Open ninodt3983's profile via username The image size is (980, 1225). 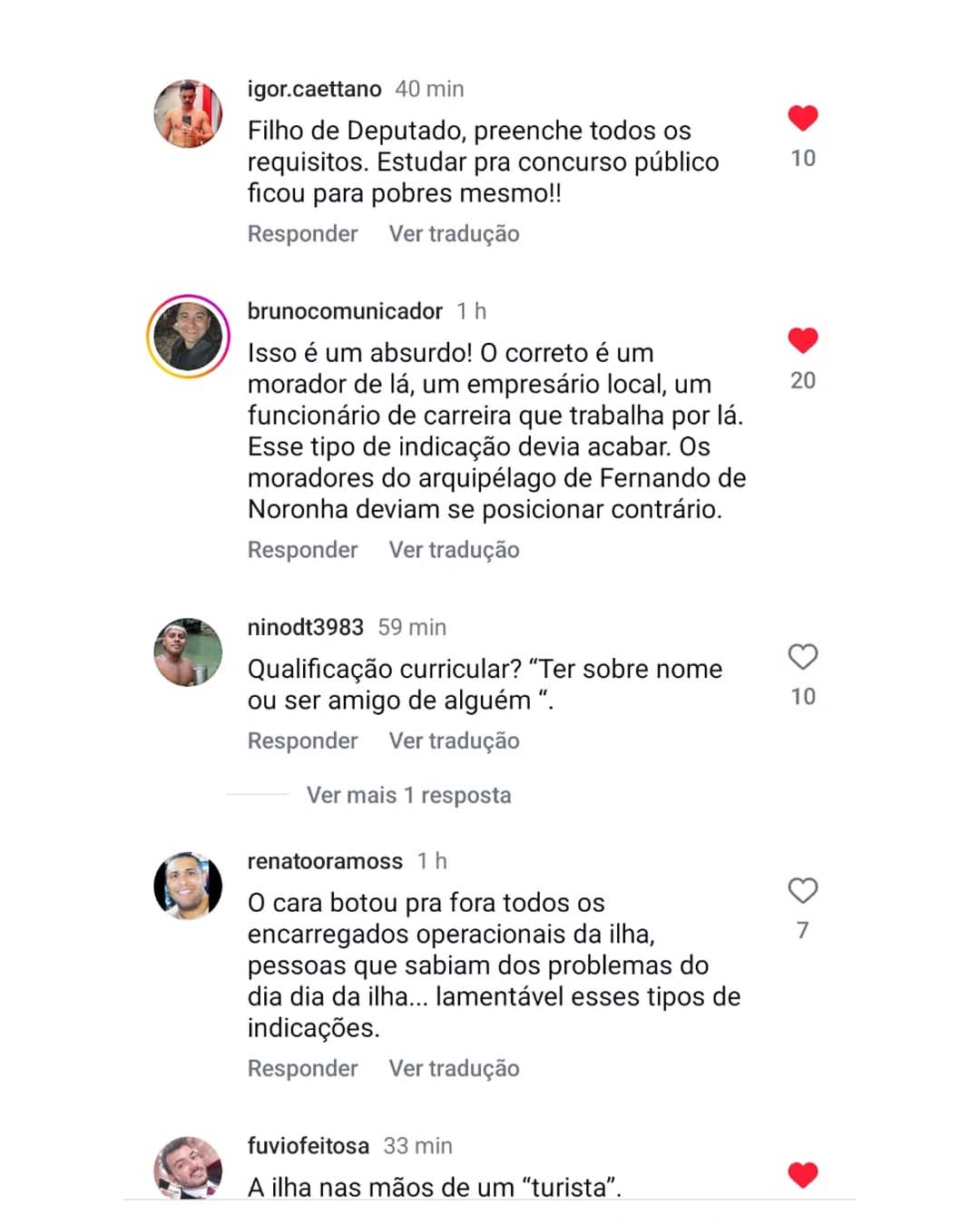pyautogui.click(x=305, y=627)
